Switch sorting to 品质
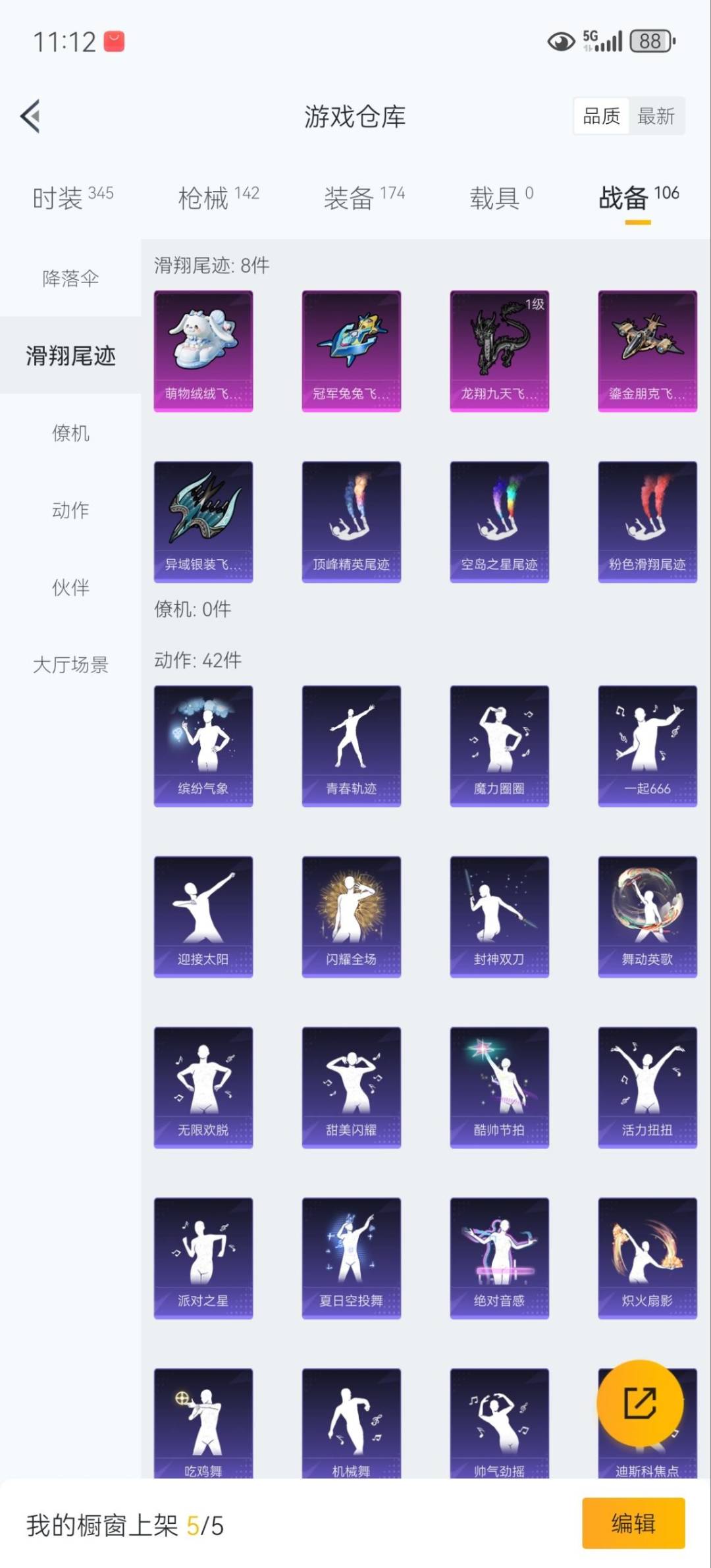 tap(600, 116)
